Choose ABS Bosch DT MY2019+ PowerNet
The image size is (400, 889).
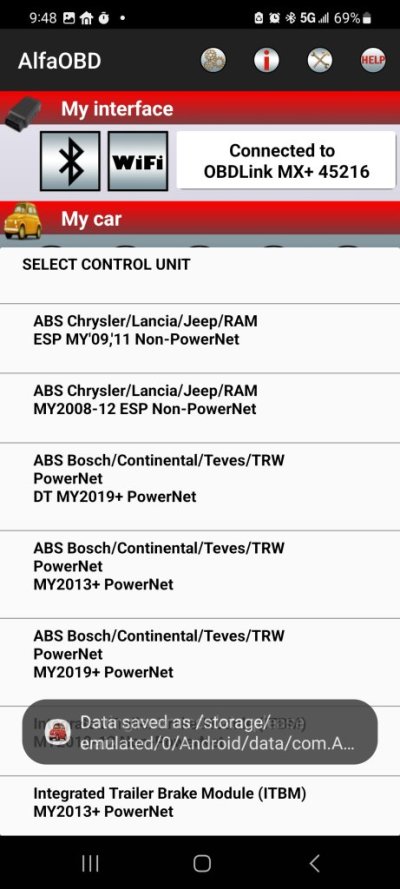coord(200,486)
